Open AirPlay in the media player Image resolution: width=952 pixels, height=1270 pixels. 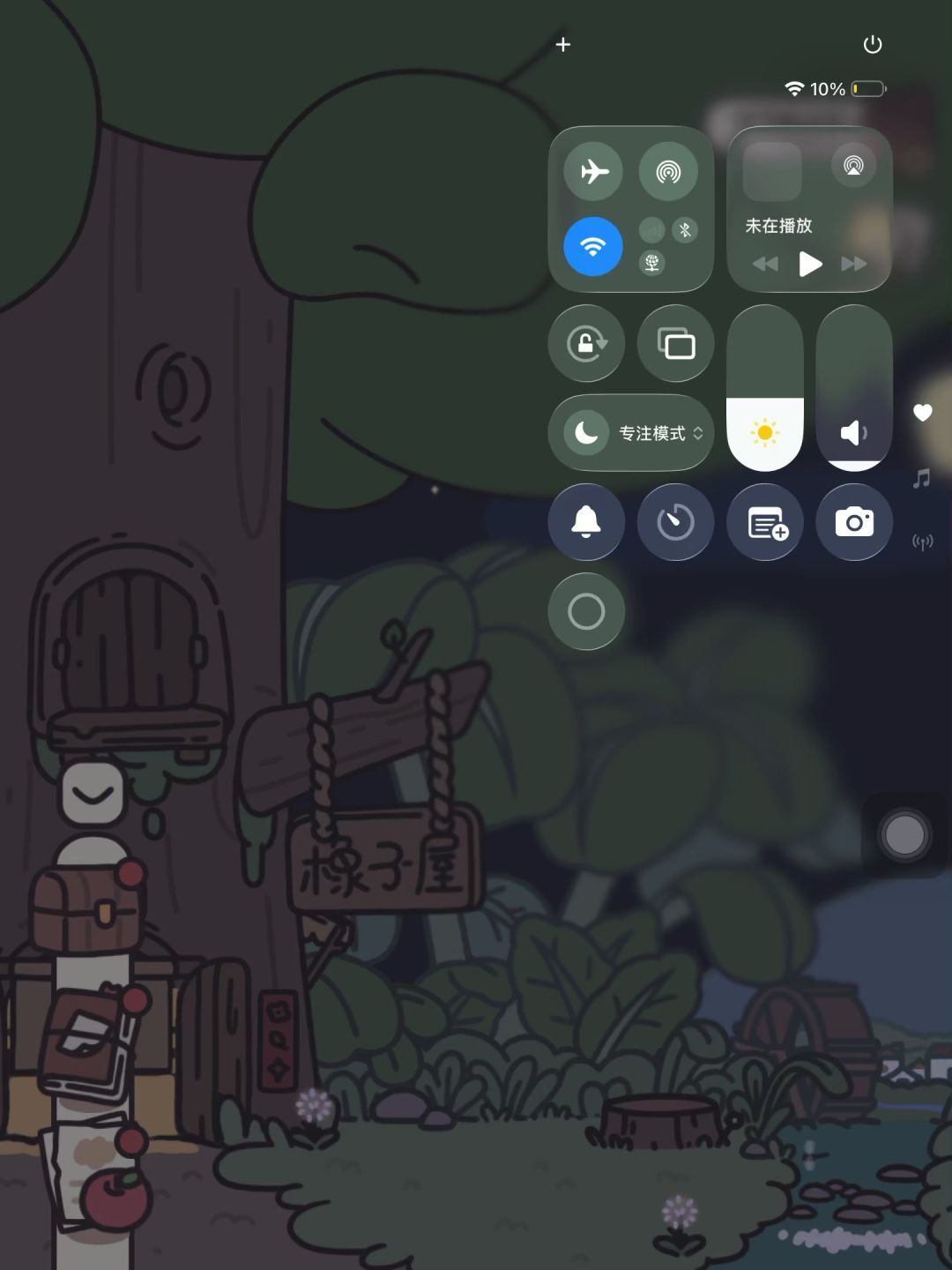coord(853,165)
